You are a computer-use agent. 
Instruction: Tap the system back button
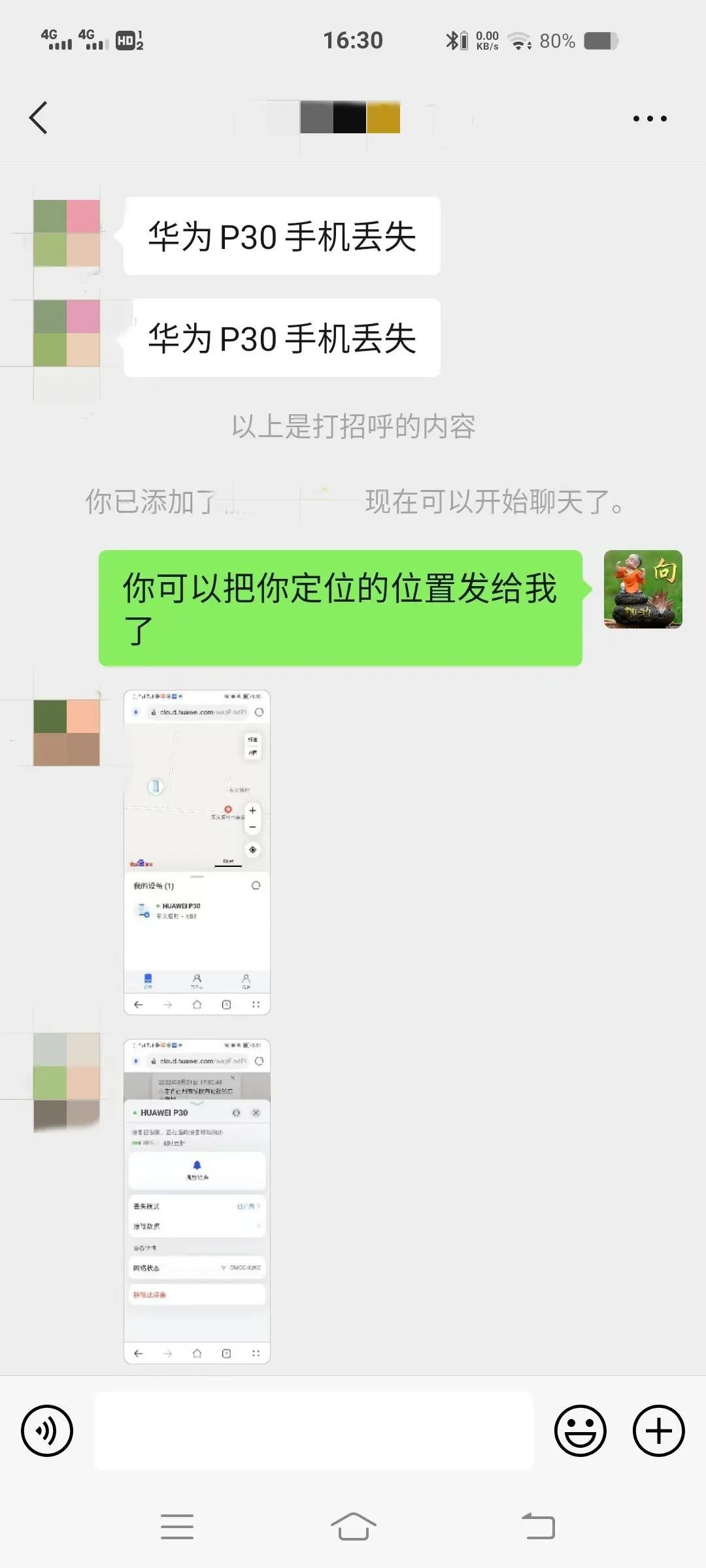point(538,1527)
